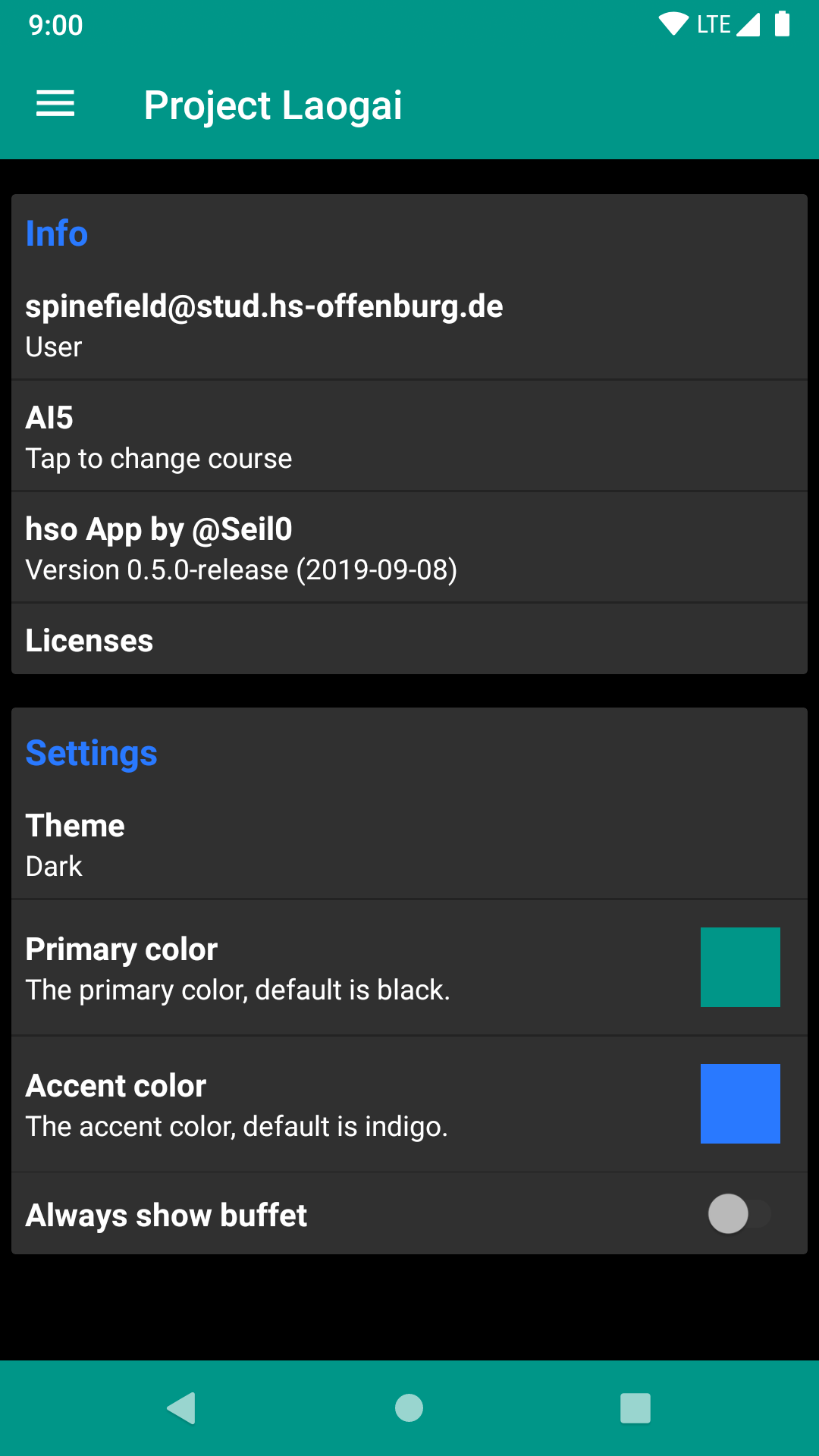Go back using the system back button

click(x=182, y=1408)
